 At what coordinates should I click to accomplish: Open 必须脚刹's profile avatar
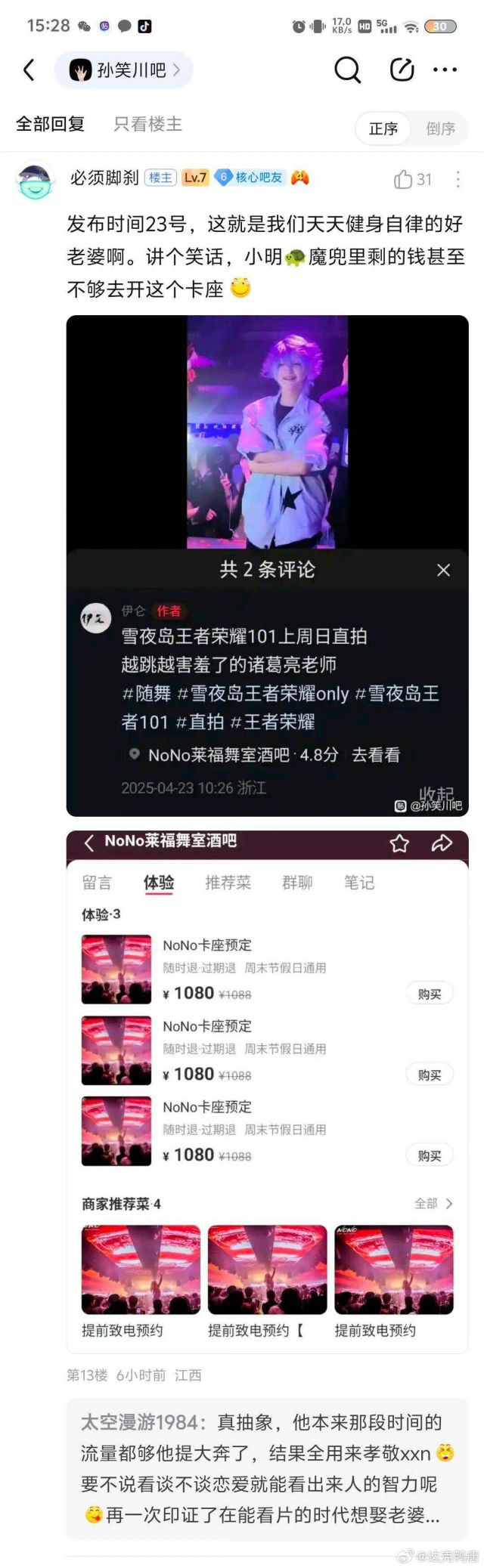click(35, 180)
